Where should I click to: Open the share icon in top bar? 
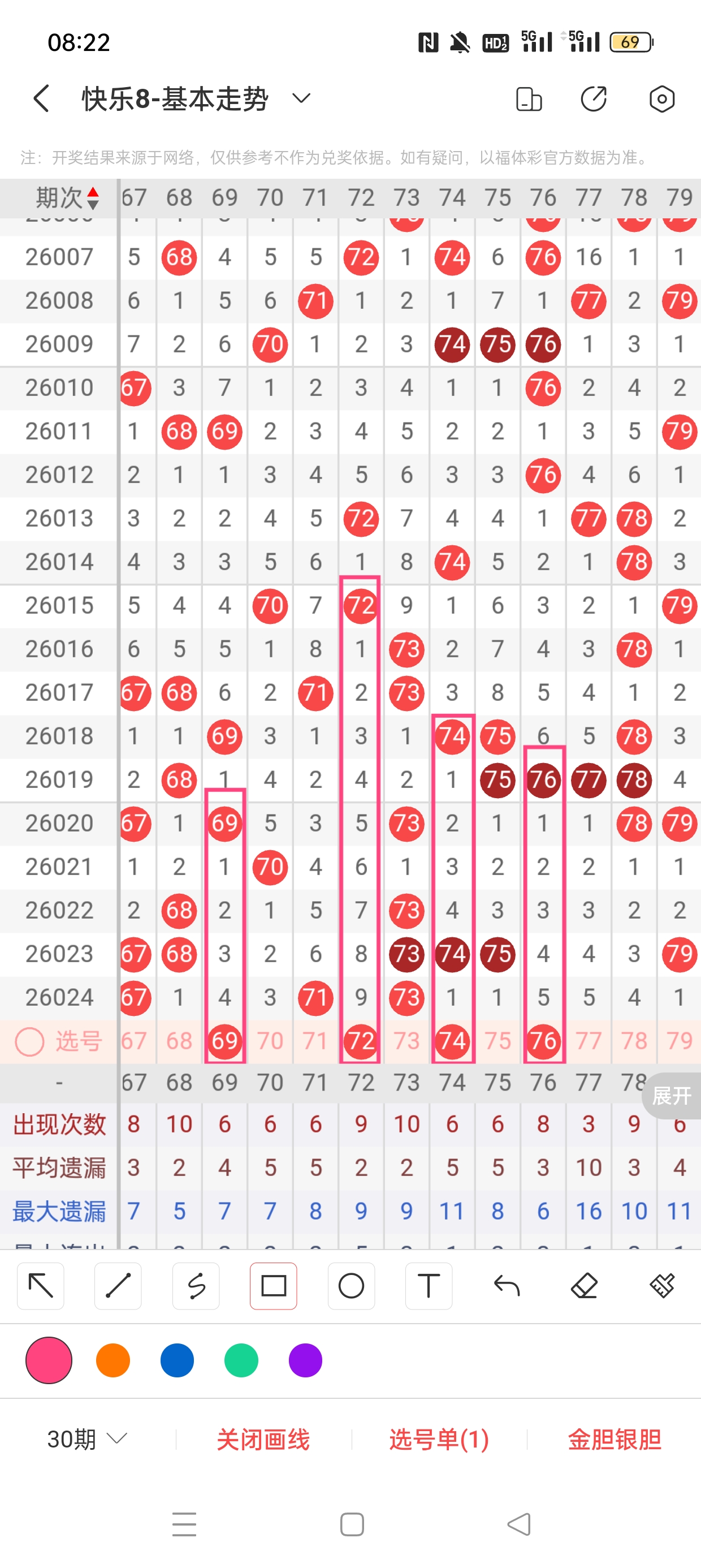click(593, 98)
